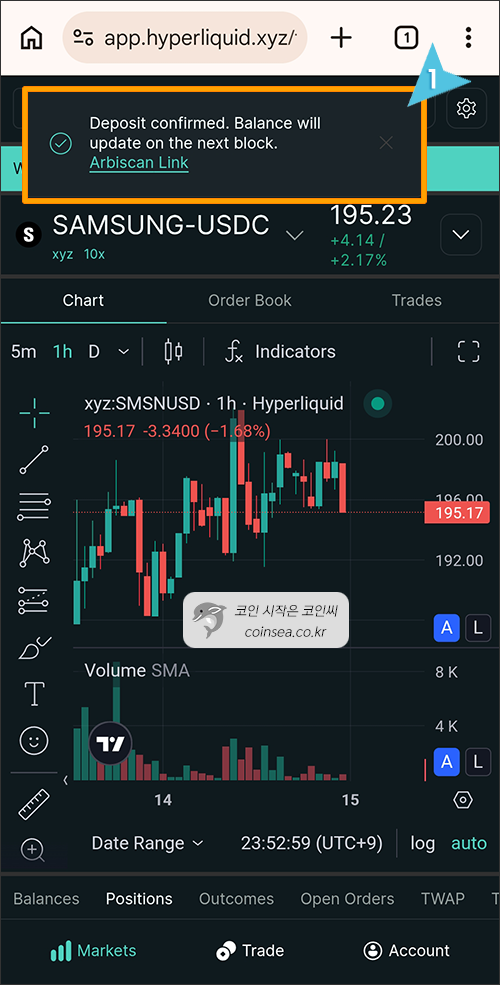Open the Arbiscan Link
The image size is (500, 985).
(139, 163)
